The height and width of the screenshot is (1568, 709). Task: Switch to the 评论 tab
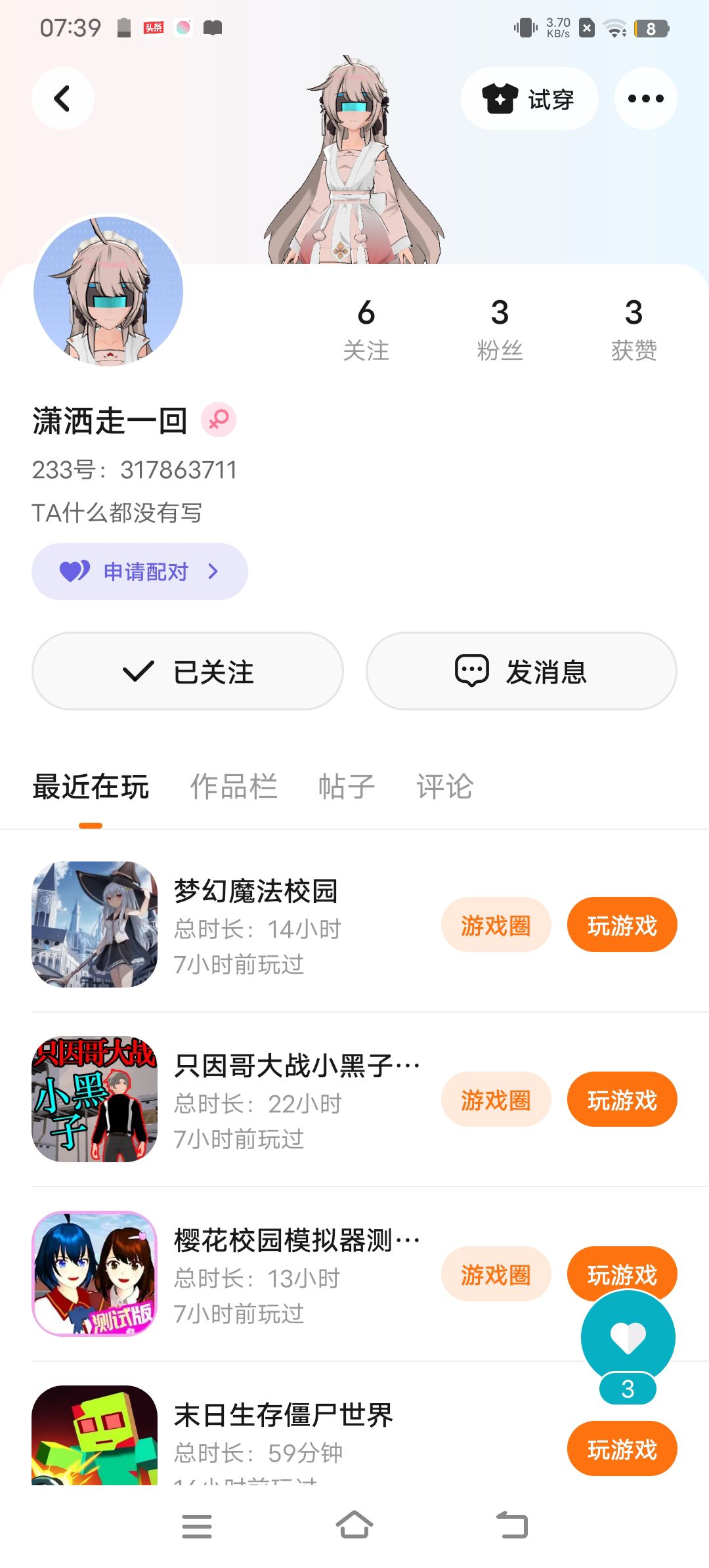444,787
